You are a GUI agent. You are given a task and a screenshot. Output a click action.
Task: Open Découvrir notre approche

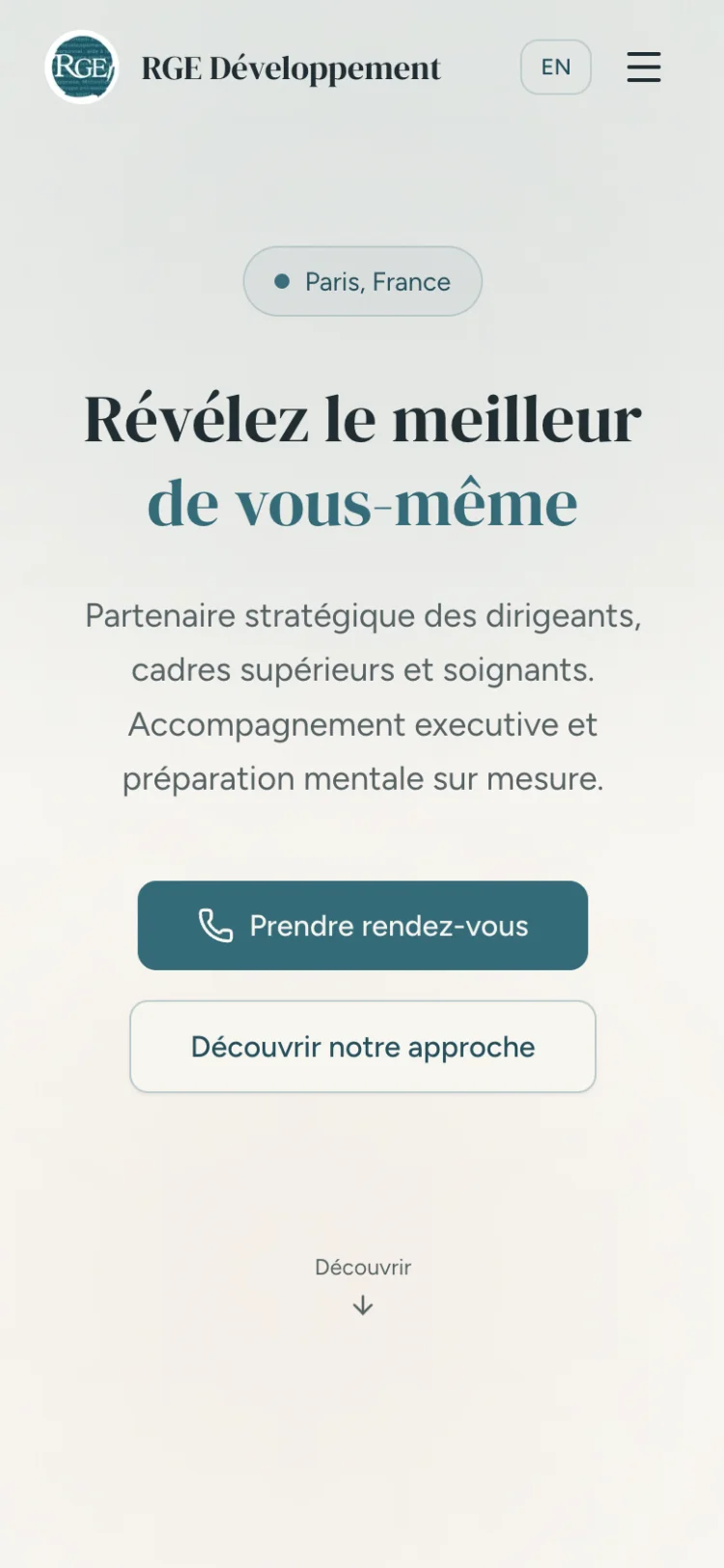pyautogui.click(x=362, y=1047)
